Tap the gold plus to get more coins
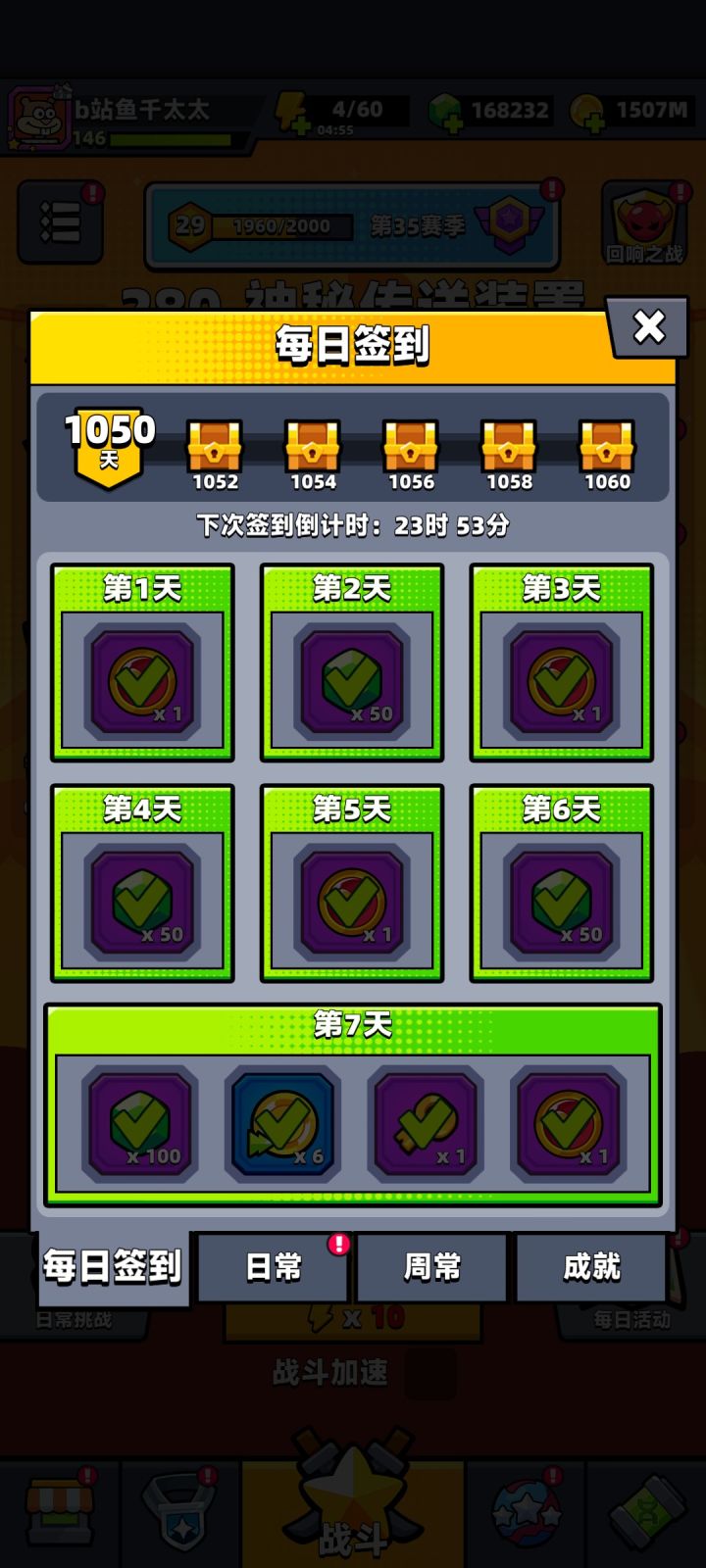 [595, 122]
